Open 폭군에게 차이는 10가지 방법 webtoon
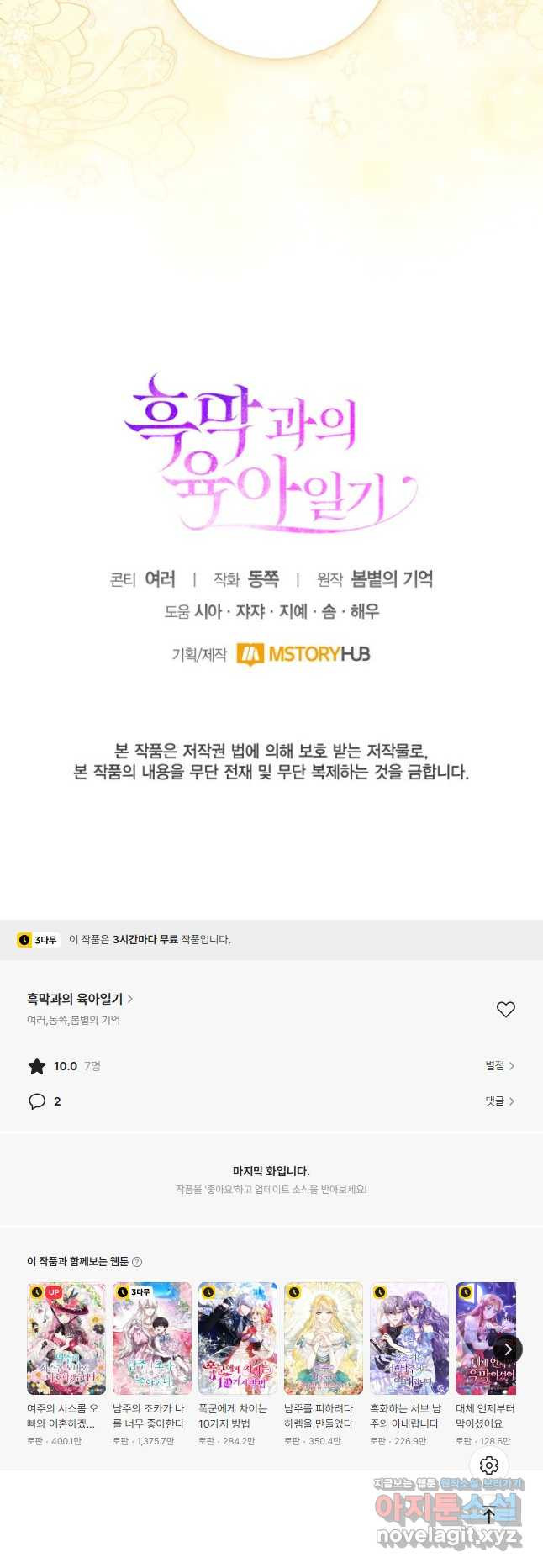This screenshot has width=543, height=1568. coord(238,1338)
